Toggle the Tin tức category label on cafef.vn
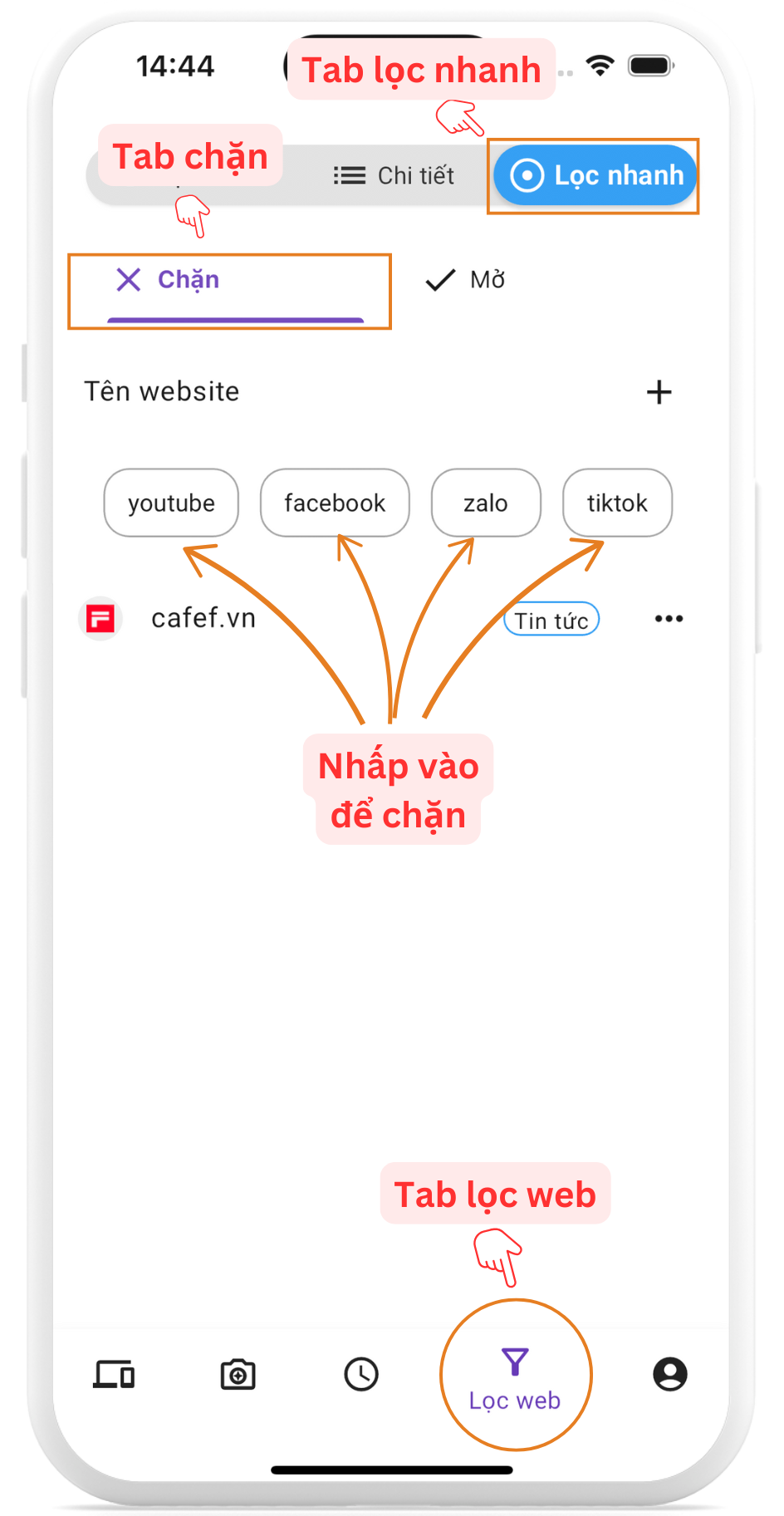Viewport: 784px width, 1516px height. (551, 619)
